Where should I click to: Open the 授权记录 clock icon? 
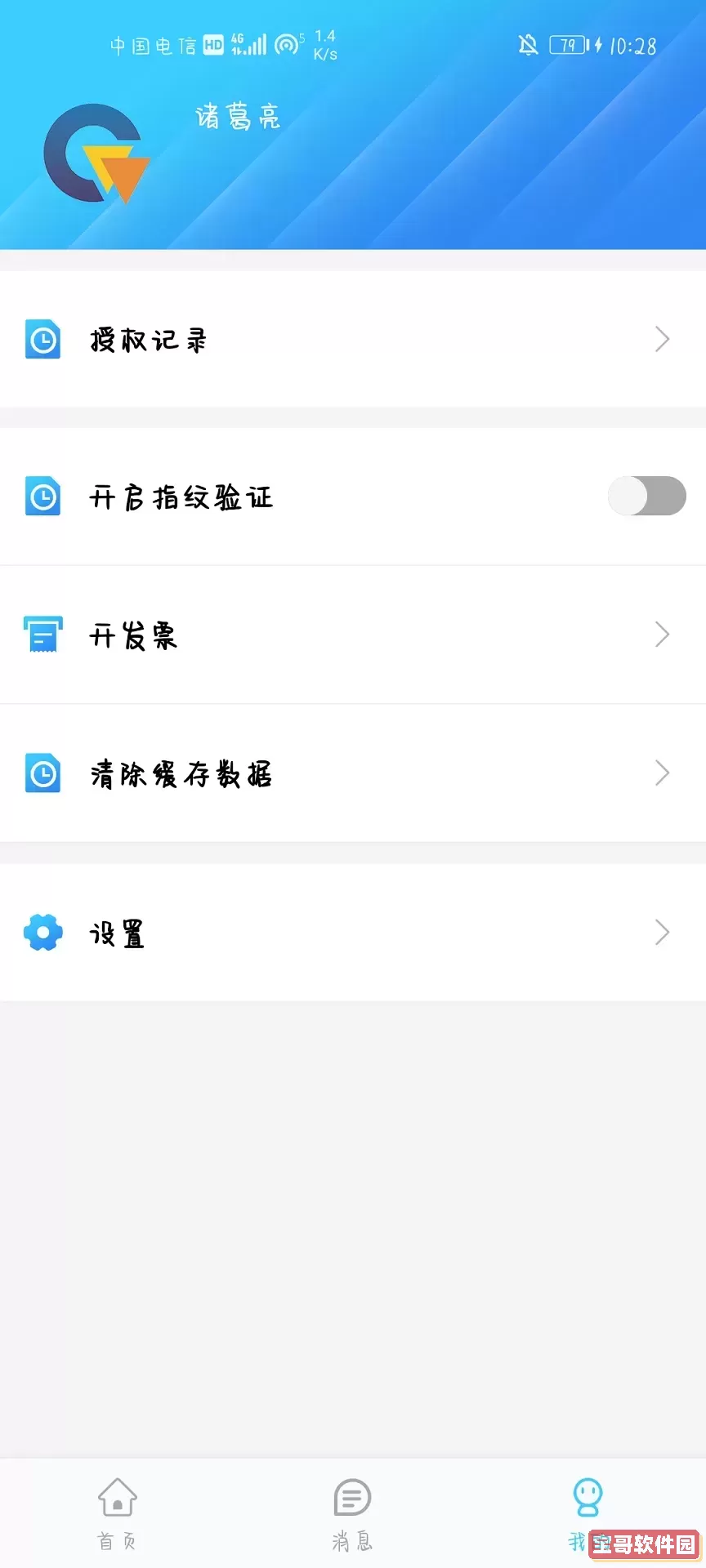[x=42, y=339]
